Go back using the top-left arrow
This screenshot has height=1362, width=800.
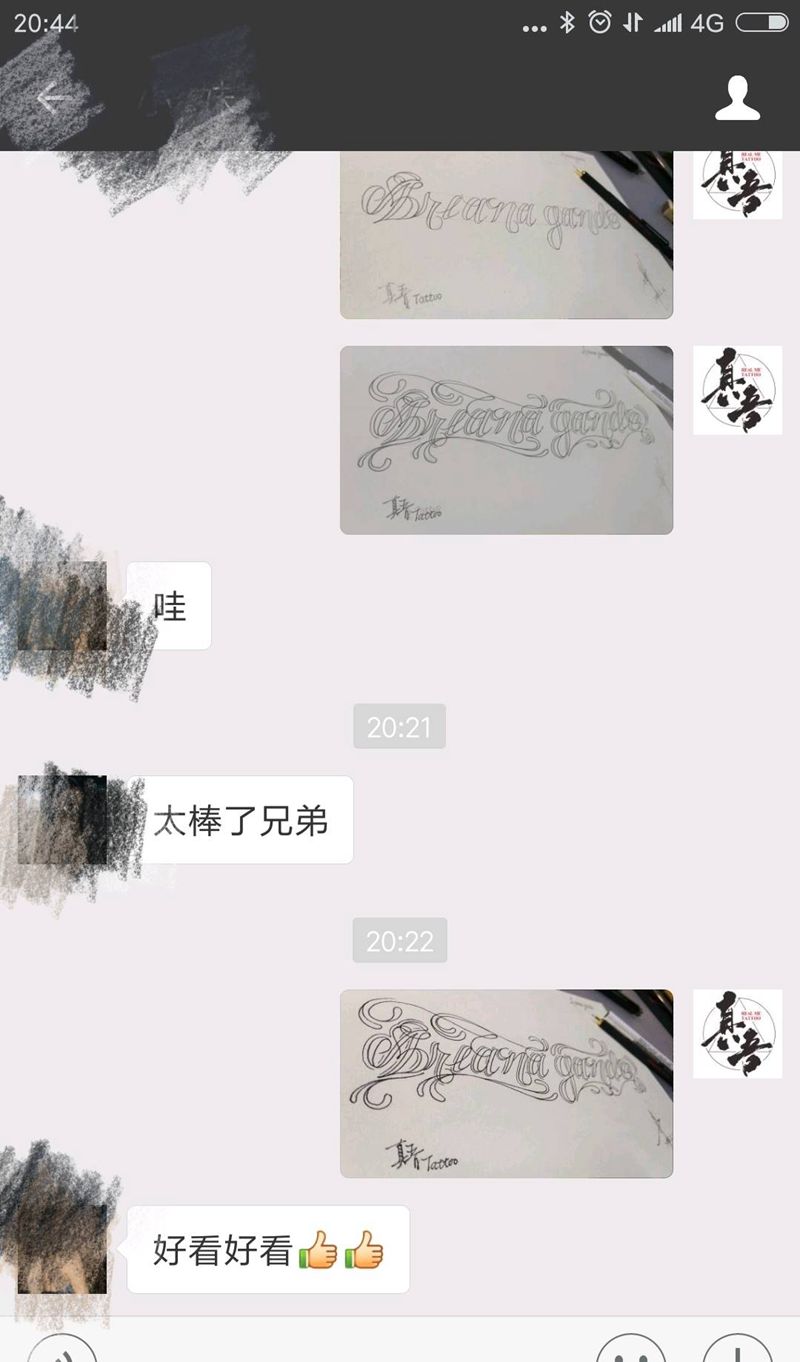pos(50,98)
